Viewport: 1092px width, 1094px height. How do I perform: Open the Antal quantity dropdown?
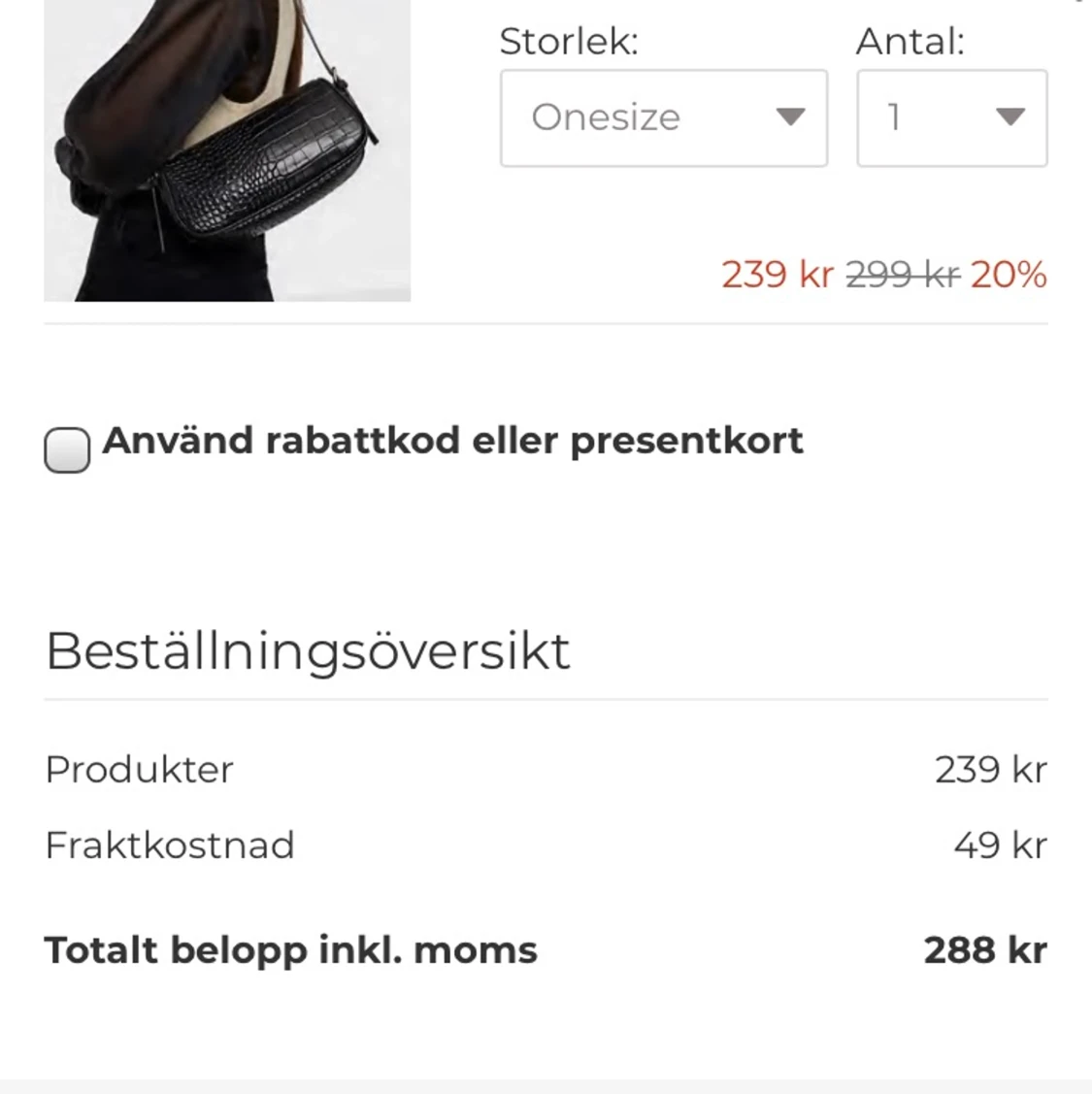tap(951, 117)
